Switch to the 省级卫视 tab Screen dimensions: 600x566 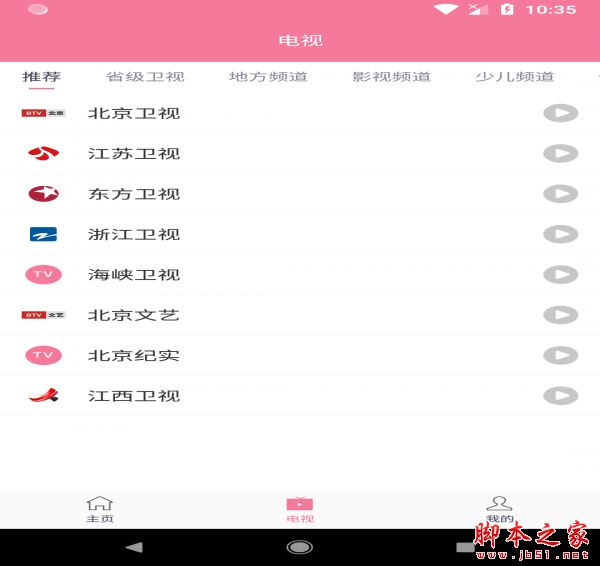(x=145, y=77)
